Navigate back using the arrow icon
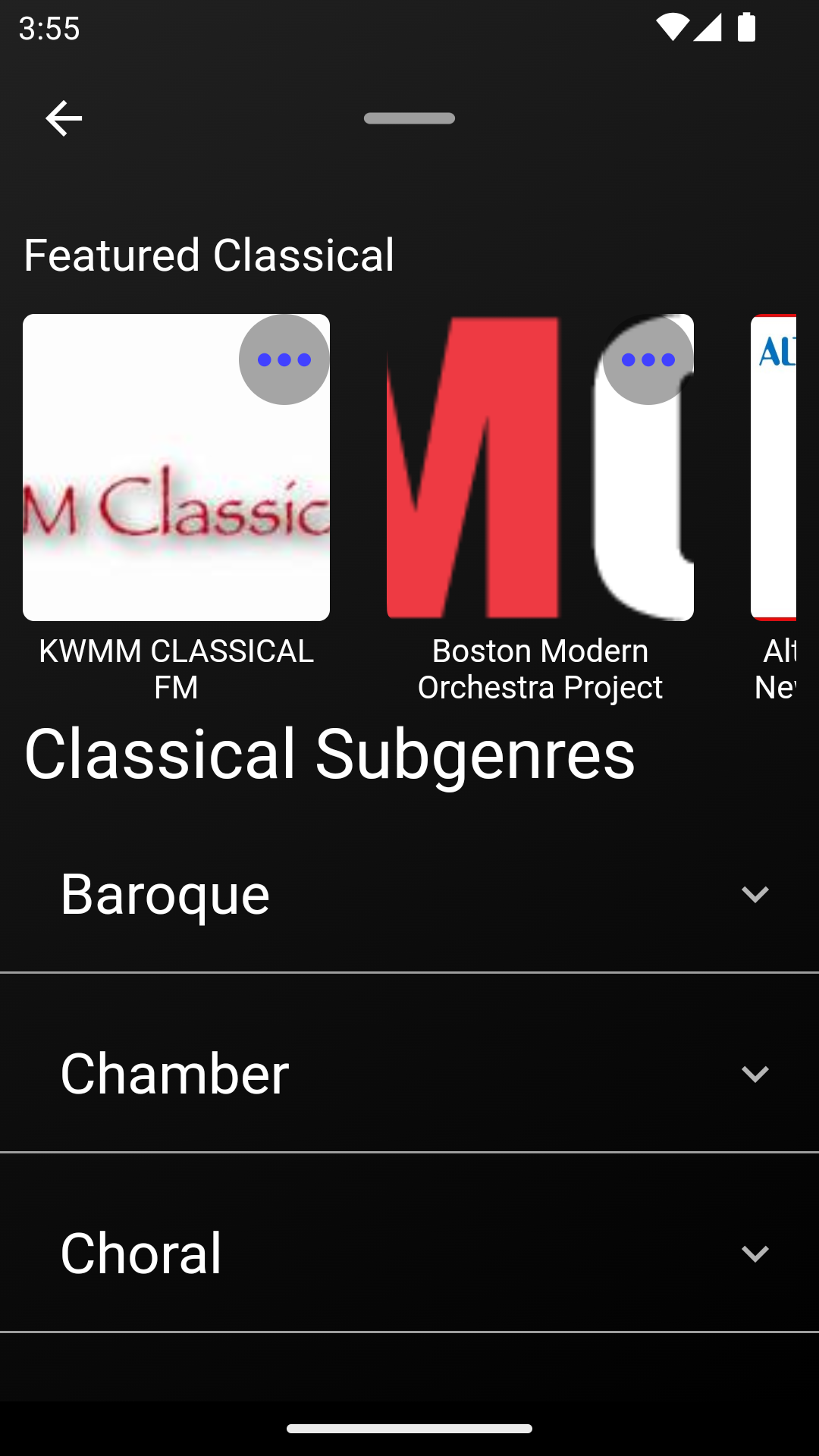 (x=64, y=118)
